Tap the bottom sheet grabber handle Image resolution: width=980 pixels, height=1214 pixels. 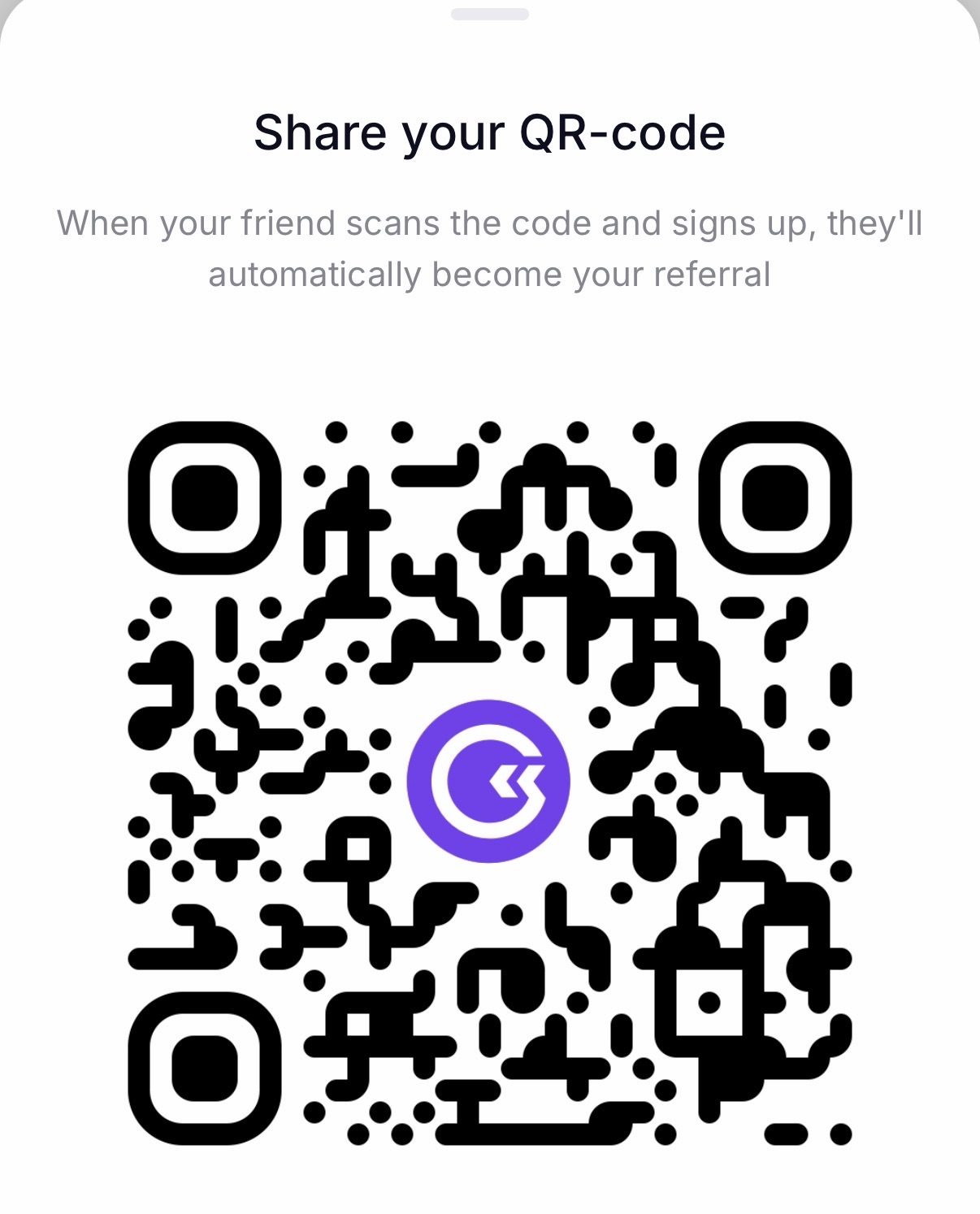(x=489, y=14)
